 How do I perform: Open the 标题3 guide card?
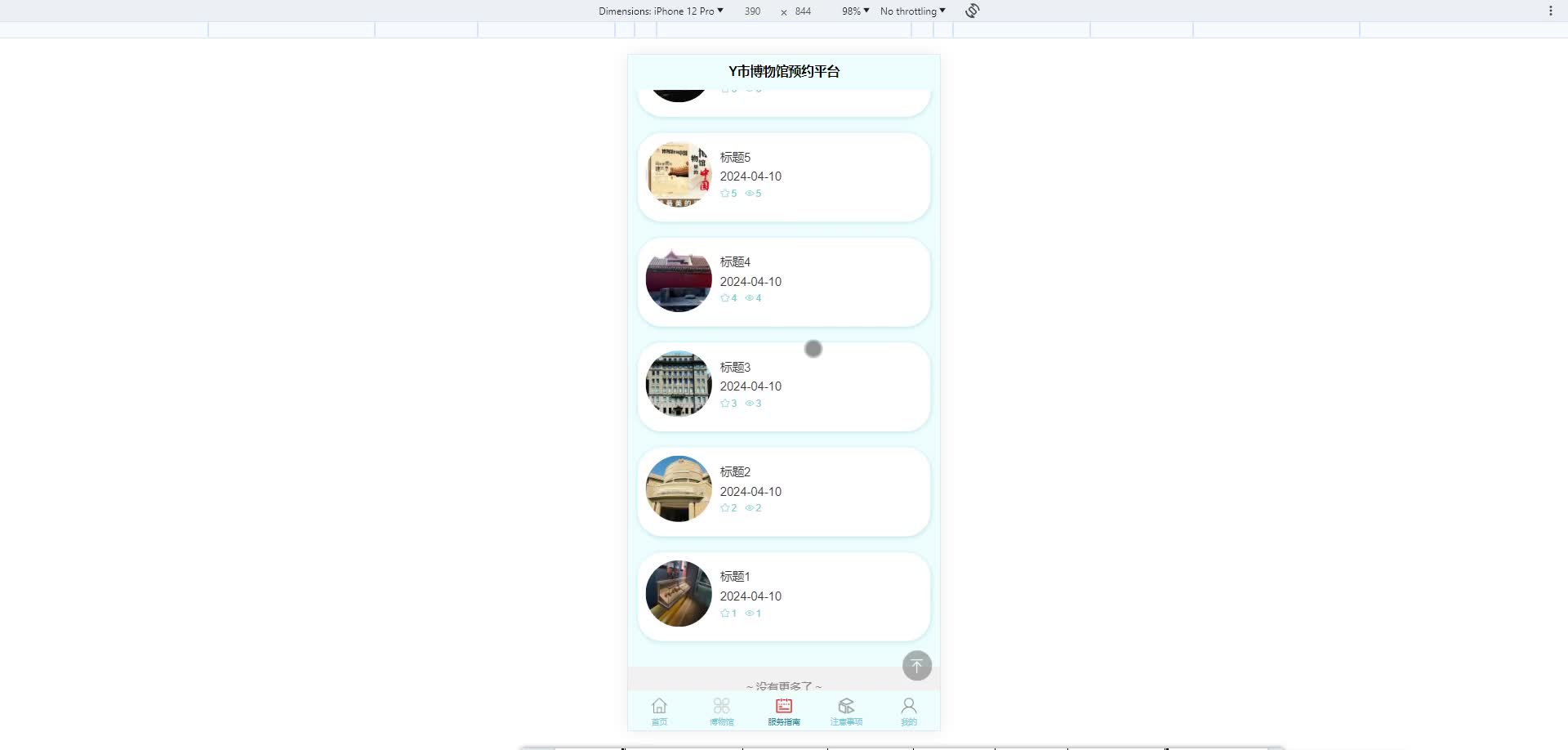783,386
